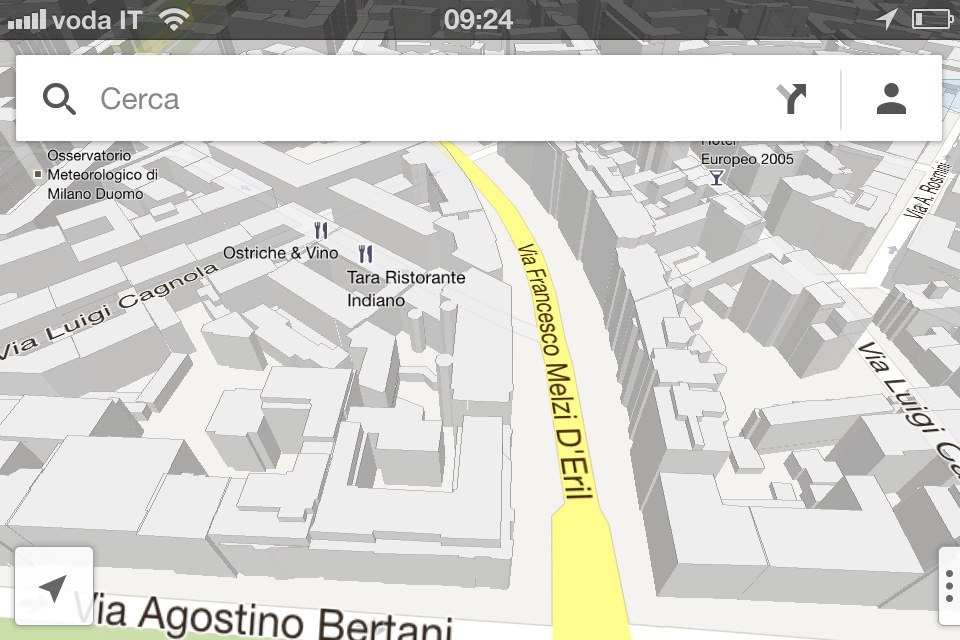Image resolution: width=960 pixels, height=640 pixels.
Task: Center map on my location
Action: tap(54, 588)
